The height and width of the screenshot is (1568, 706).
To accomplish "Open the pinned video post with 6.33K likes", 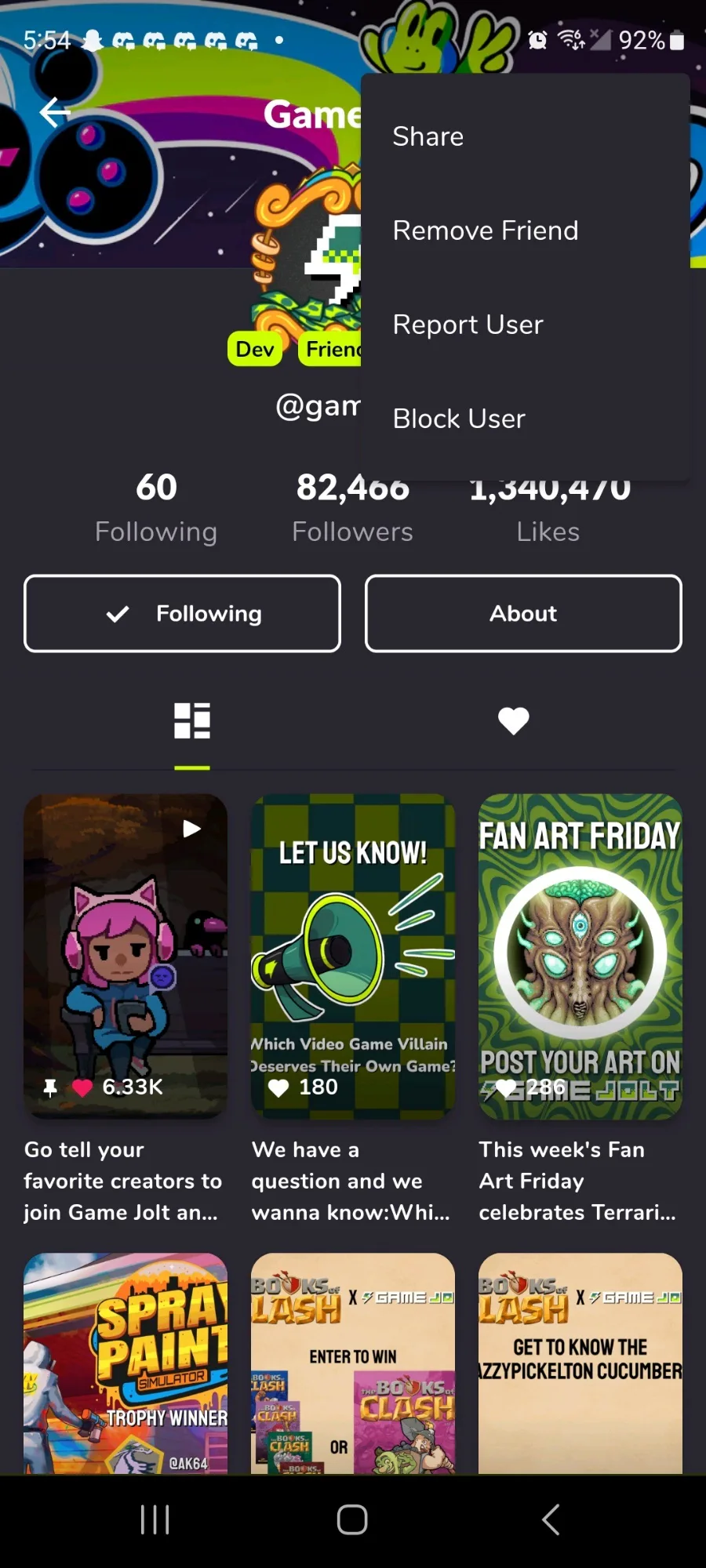I will point(126,956).
